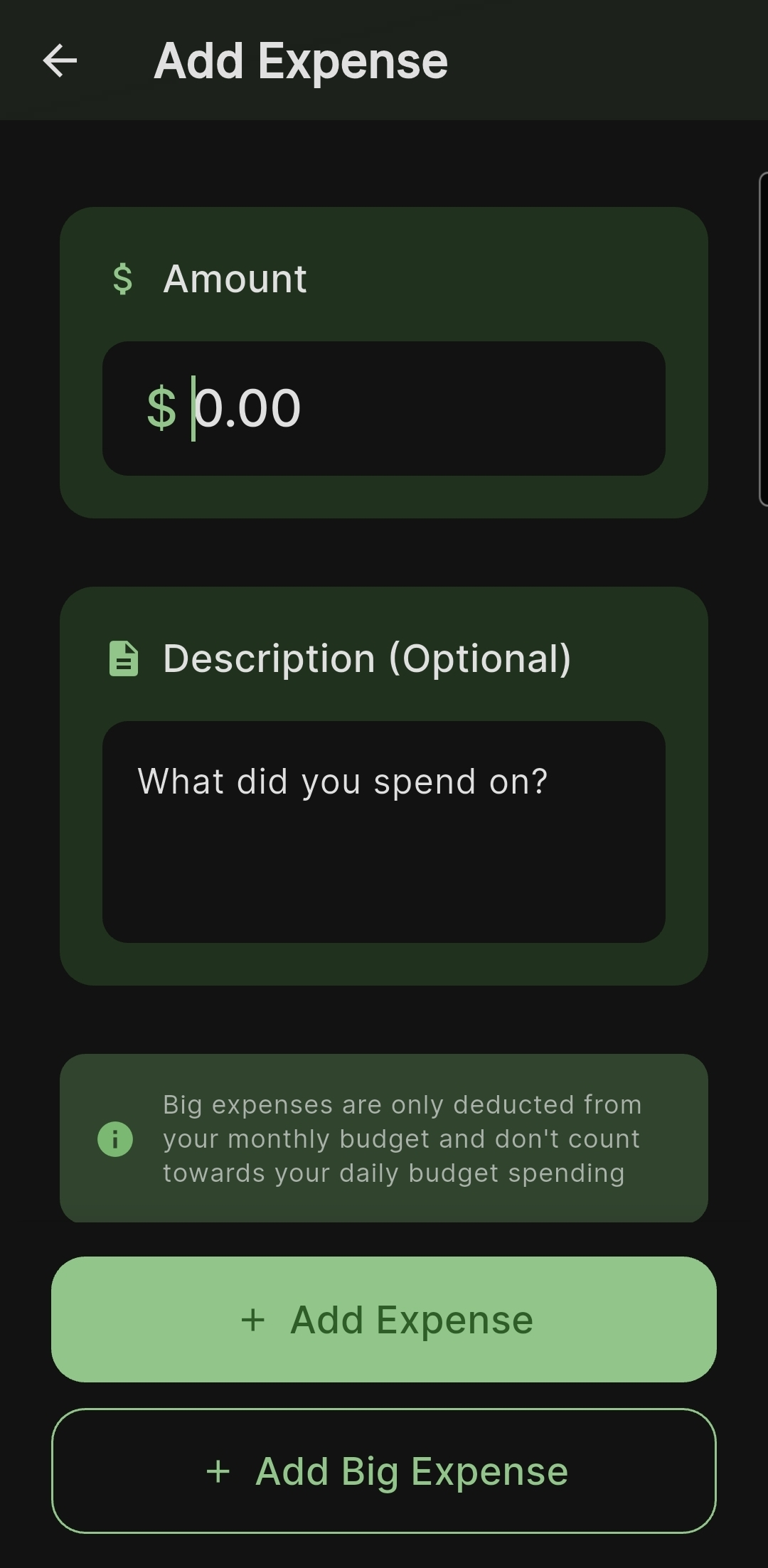Select the document icon next to Description
The width and height of the screenshot is (768, 1568).
click(123, 658)
